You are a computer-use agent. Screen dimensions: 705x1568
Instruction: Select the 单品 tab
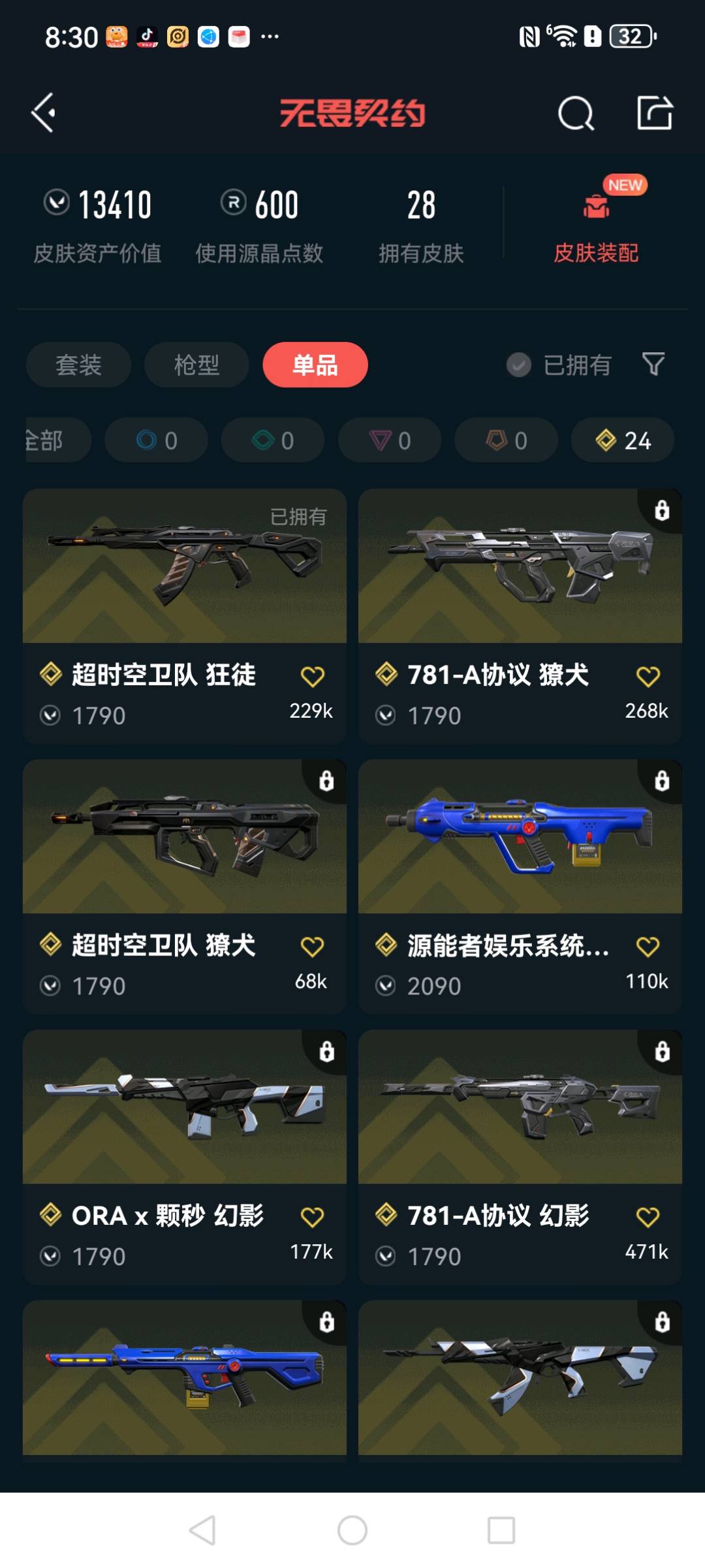(x=315, y=365)
